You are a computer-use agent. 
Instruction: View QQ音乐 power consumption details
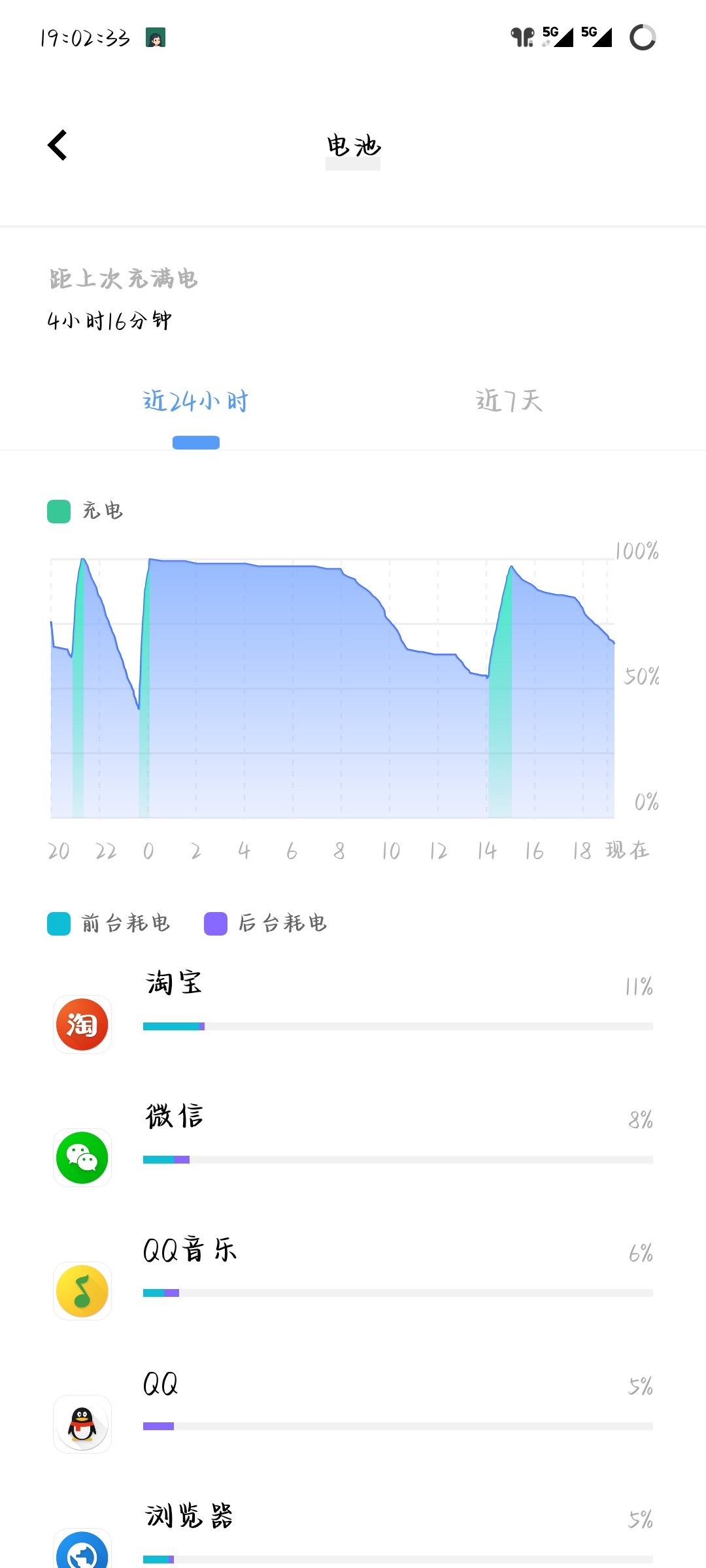coord(353,1276)
